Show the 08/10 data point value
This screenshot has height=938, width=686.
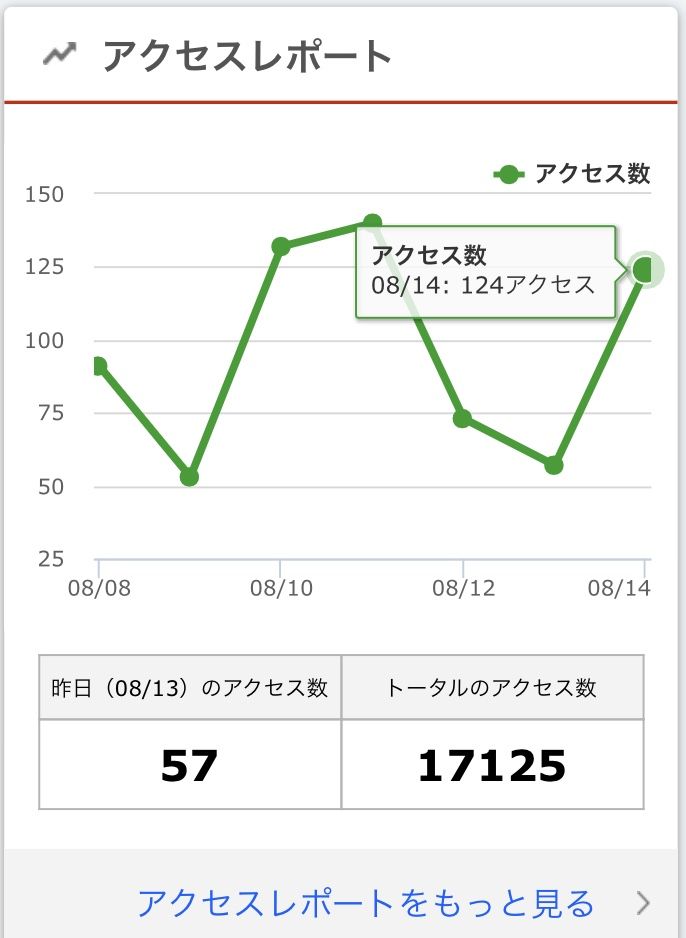[280, 246]
